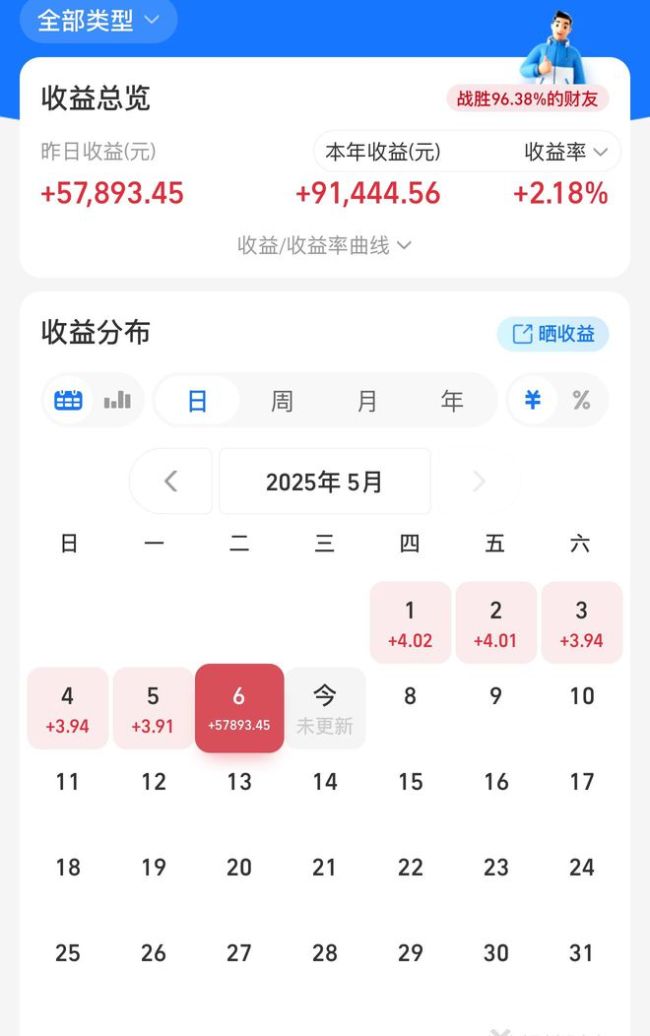This screenshot has height=1036, width=650.
Task: Select May 2 with +4.01 earnings
Action: pos(496,622)
